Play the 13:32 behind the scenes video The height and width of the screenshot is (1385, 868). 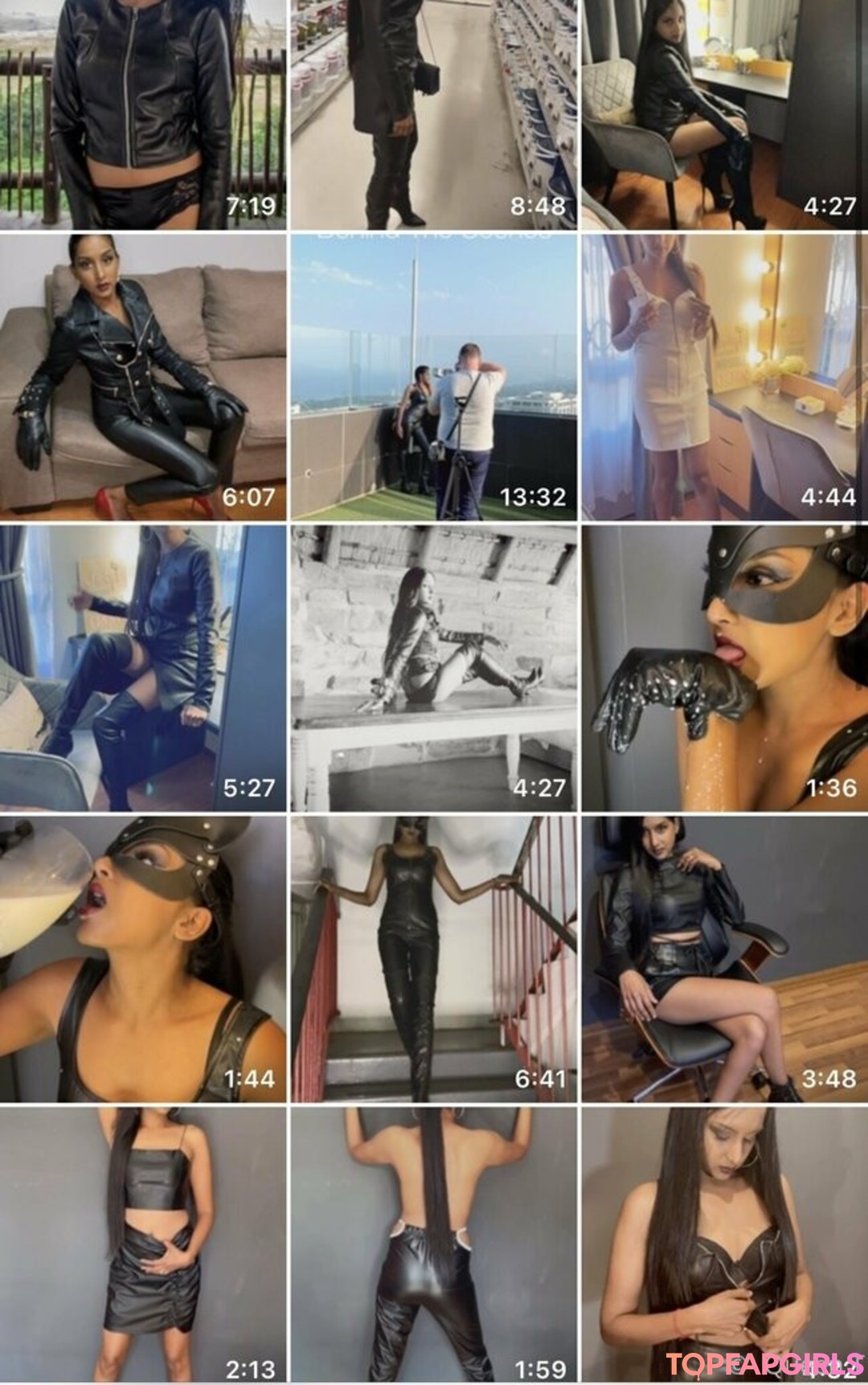click(x=434, y=376)
